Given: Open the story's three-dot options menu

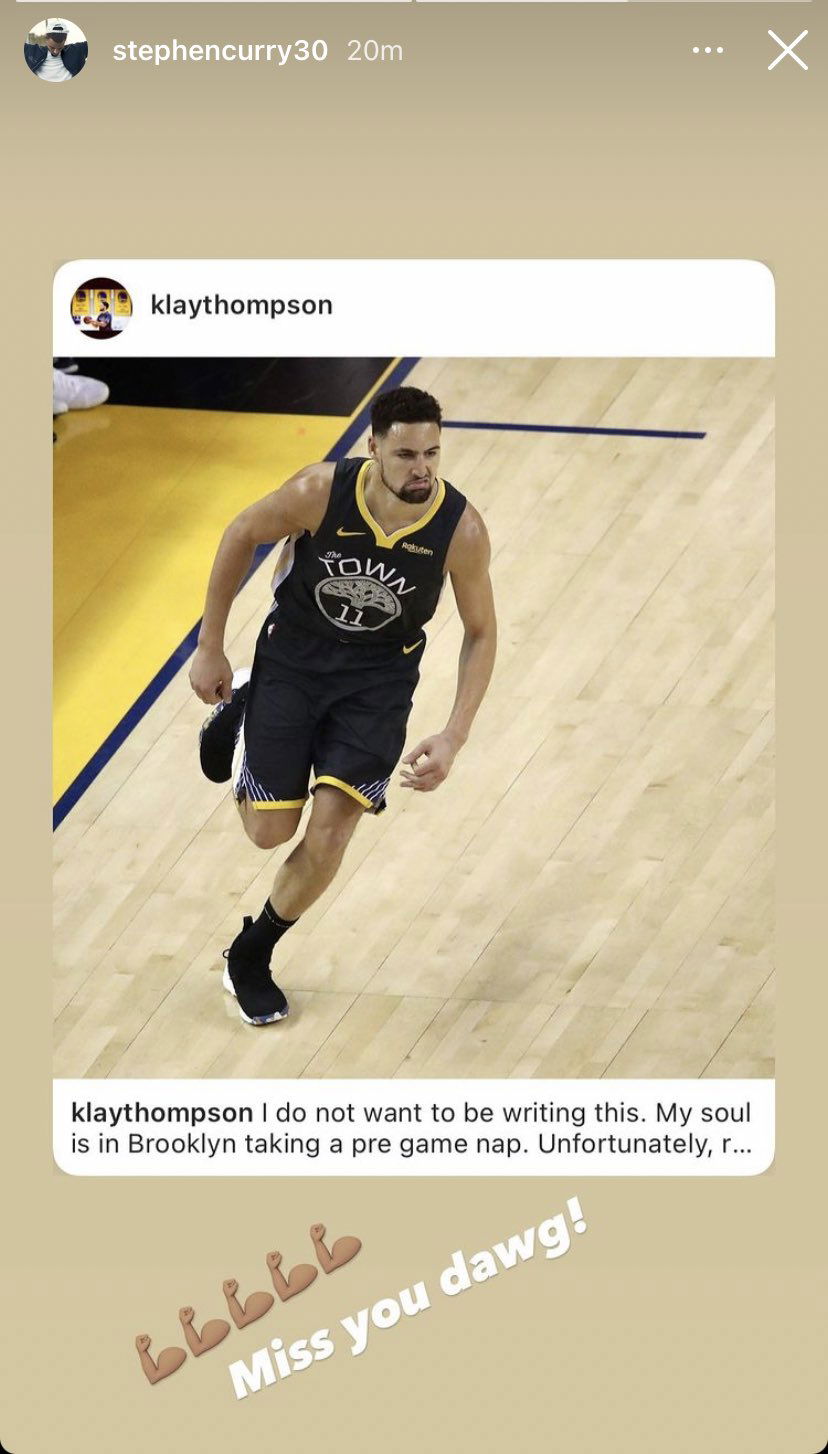Looking at the screenshot, I should [707, 50].
